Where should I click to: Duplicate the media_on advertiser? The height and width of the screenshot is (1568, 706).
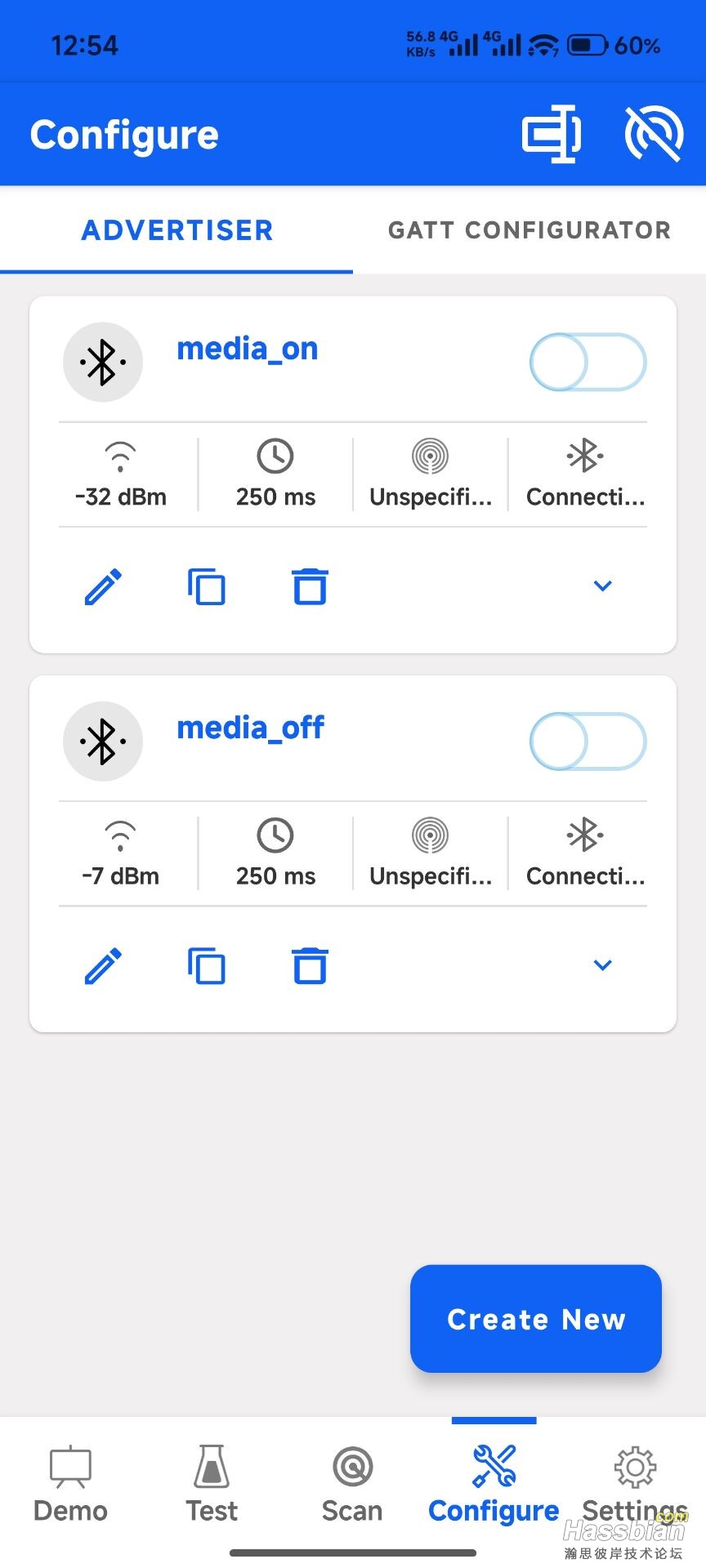point(207,586)
